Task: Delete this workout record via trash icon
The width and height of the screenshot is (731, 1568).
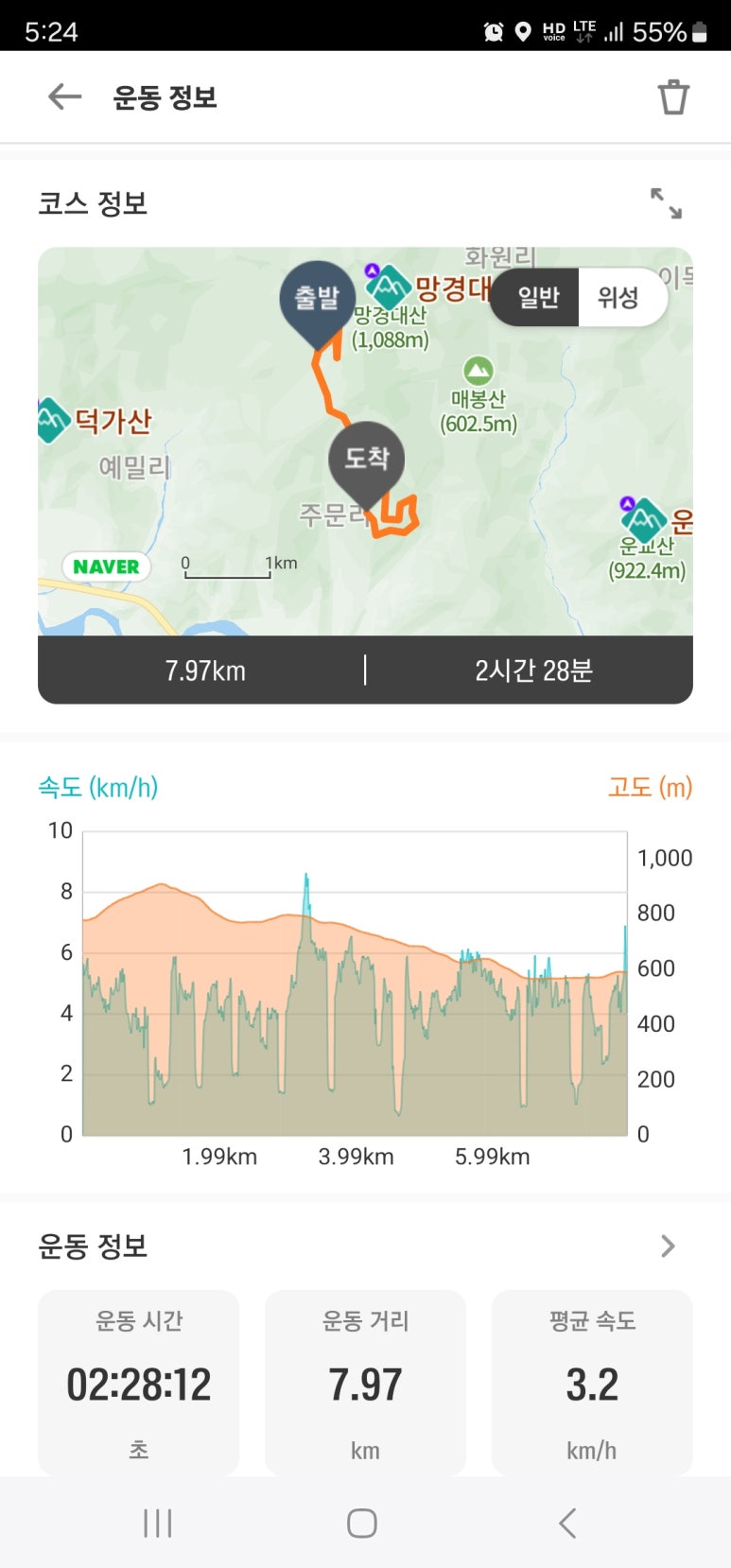Action: 673,97
